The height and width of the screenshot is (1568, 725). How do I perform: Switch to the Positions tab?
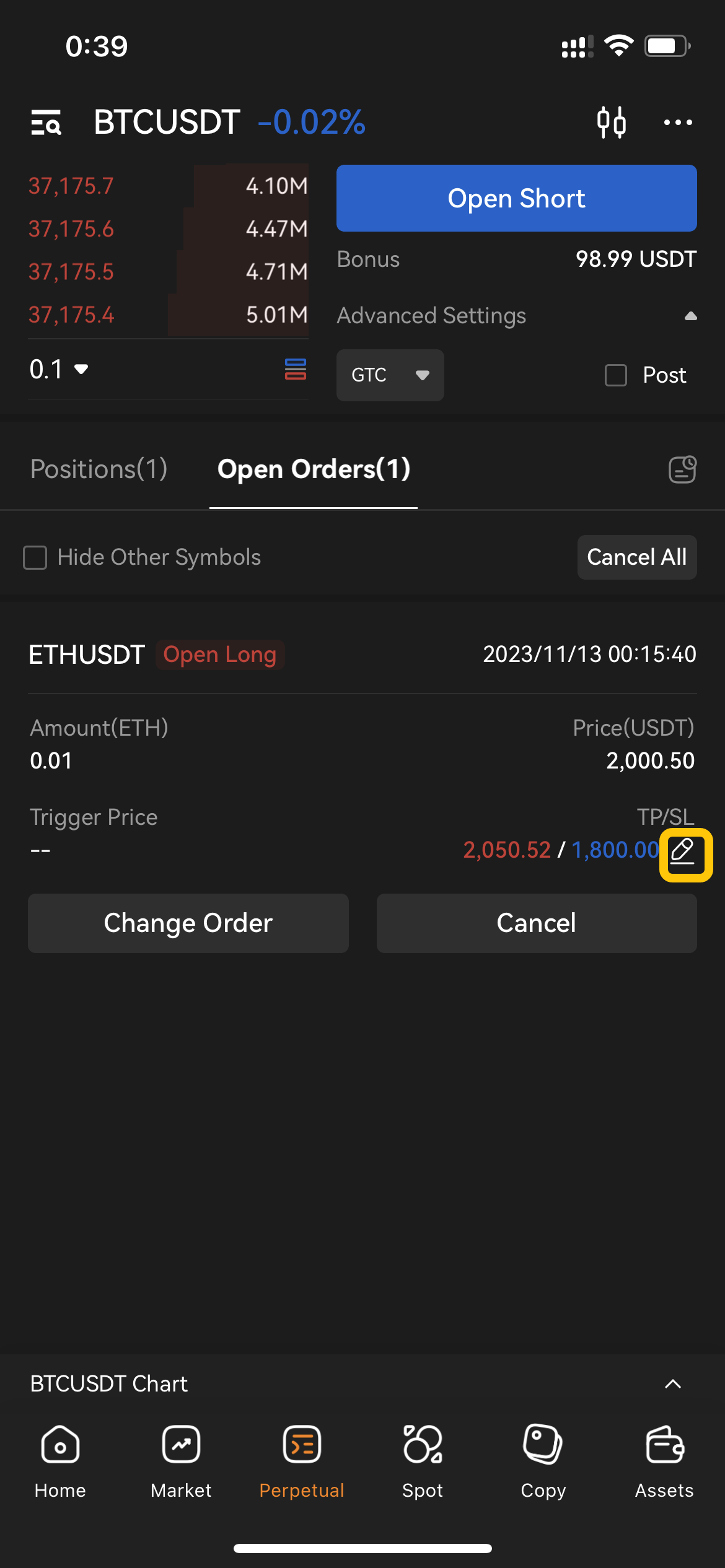pyautogui.click(x=98, y=469)
